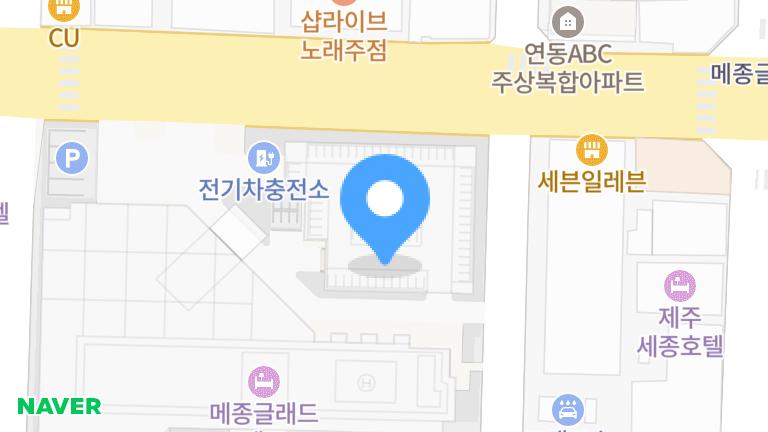Select the CU convenience store marker

(x=64, y=11)
